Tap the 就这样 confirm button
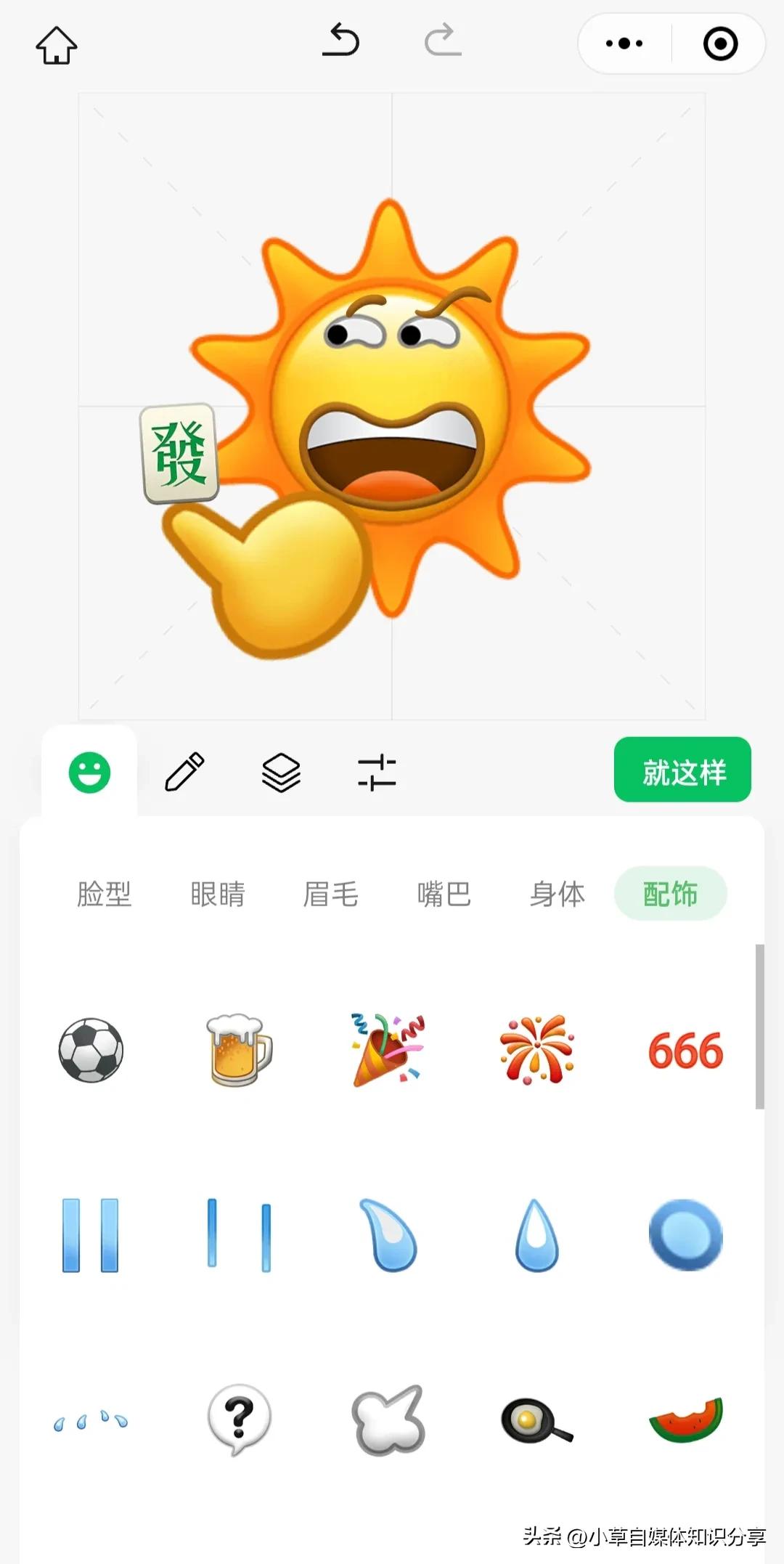This screenshot has width=784, height=1564. 682,770
